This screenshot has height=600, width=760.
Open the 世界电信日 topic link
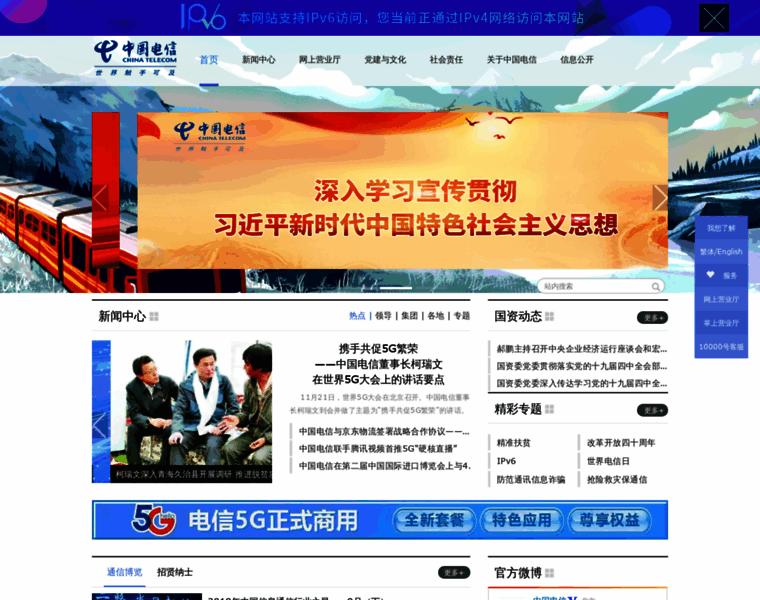pyautogui.click(x=608, y=461)
